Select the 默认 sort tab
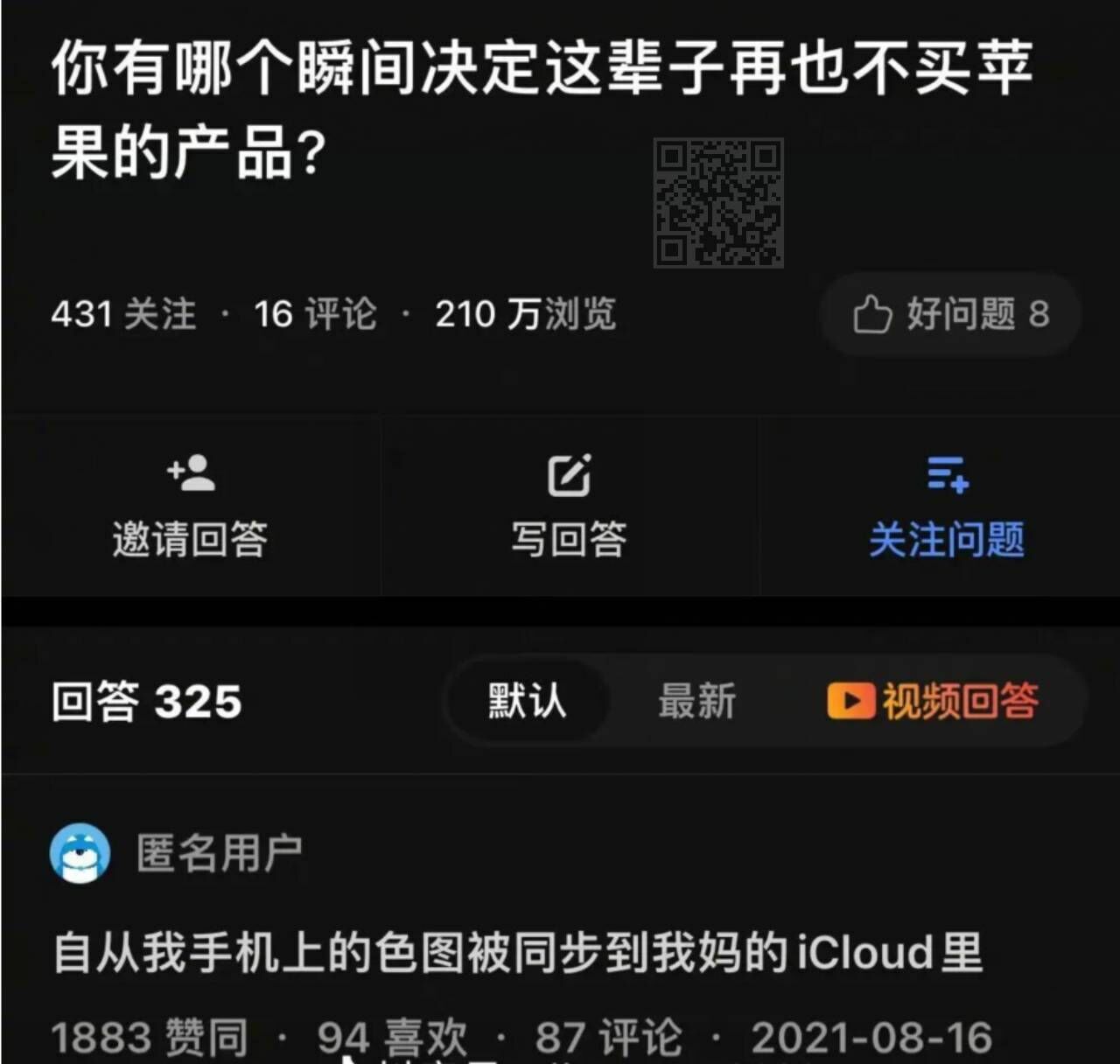 click(x=527, y=702)
